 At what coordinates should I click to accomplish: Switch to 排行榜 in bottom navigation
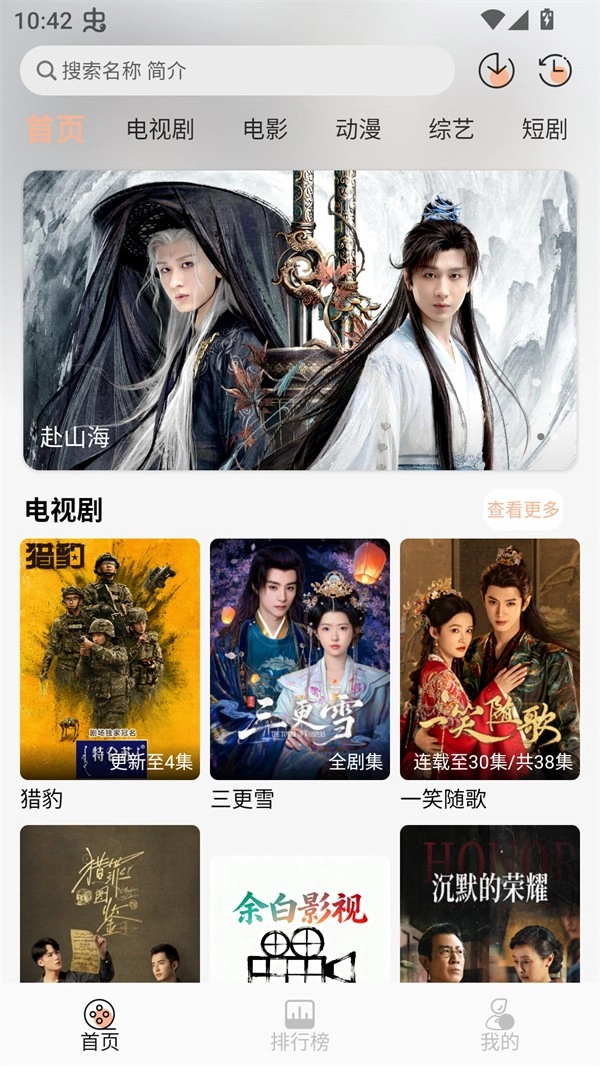coord(300,1025)
